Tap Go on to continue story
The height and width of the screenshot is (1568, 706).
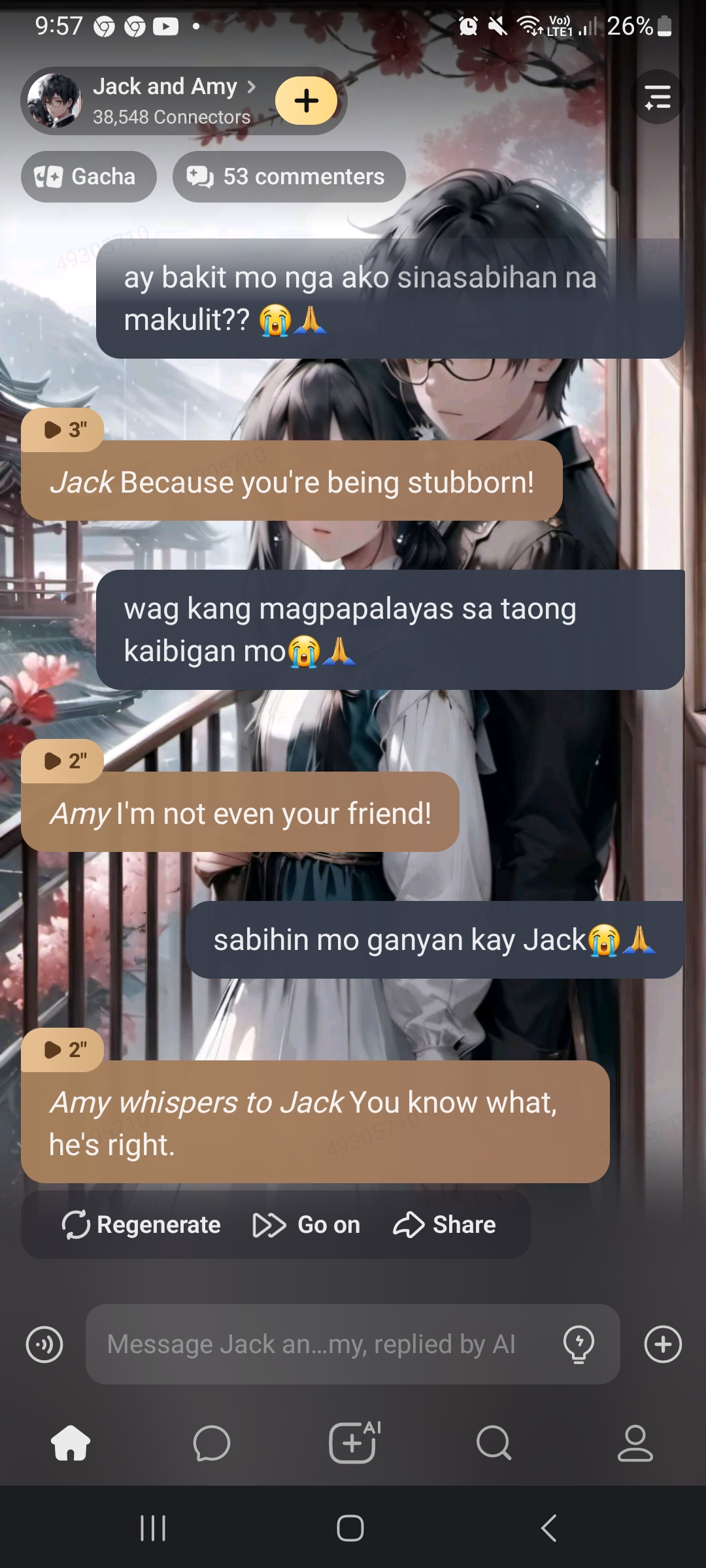click(306, 1225)
